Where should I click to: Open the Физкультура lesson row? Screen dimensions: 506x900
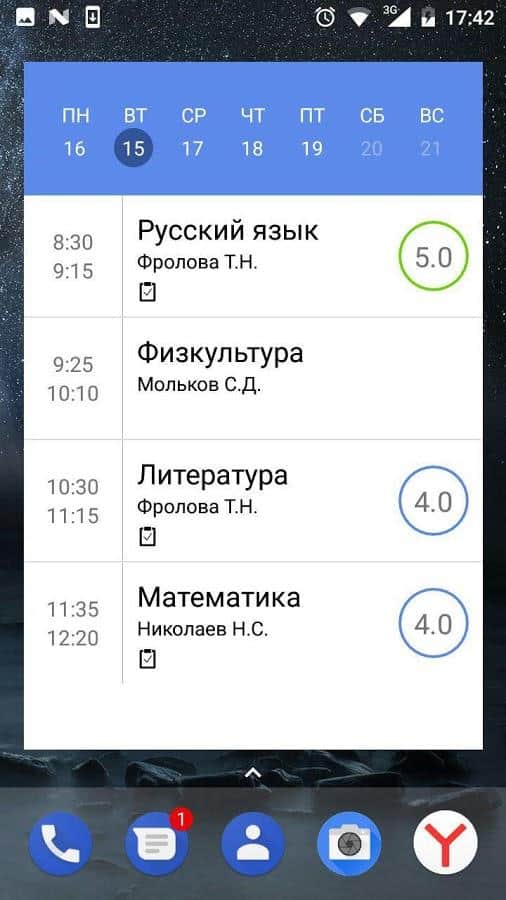(x=253, y=378)
